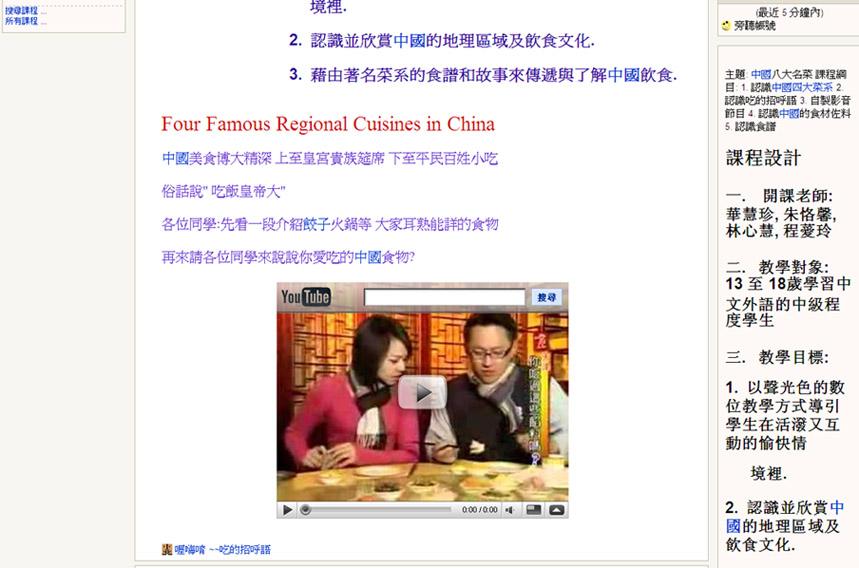Open the 喔嗨唷 ~~吃的招呼語 link

pyautogui.click(x=222, y=549)
